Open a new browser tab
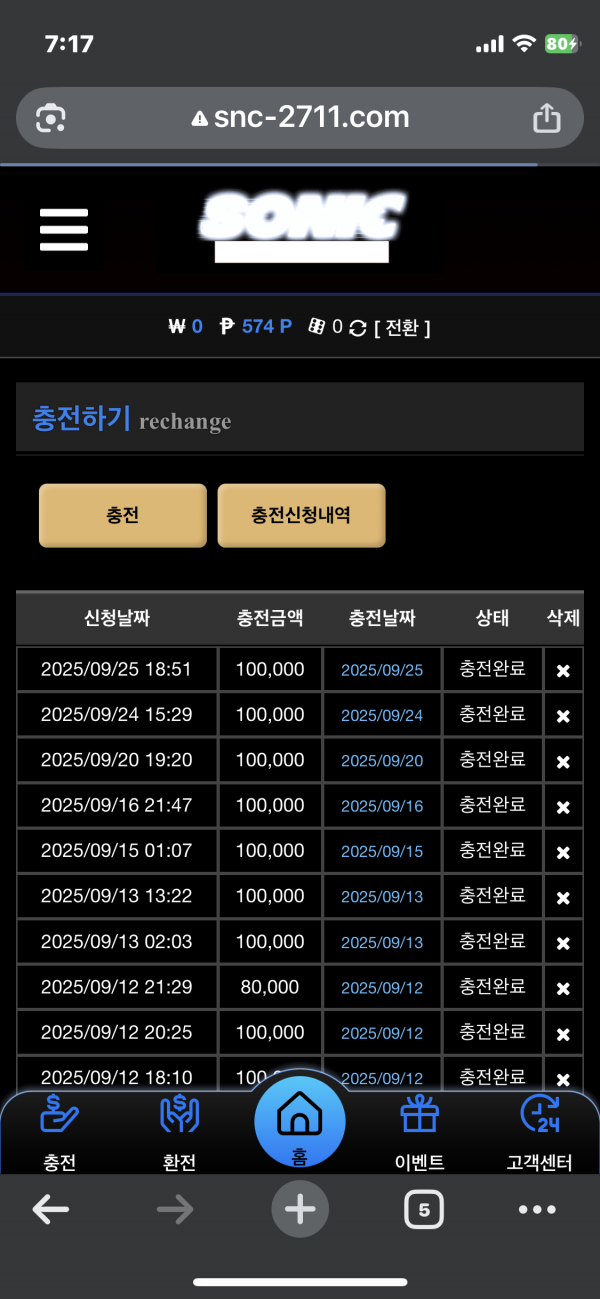This screenshot has width=600, height=1299. tap(300, 1210)
